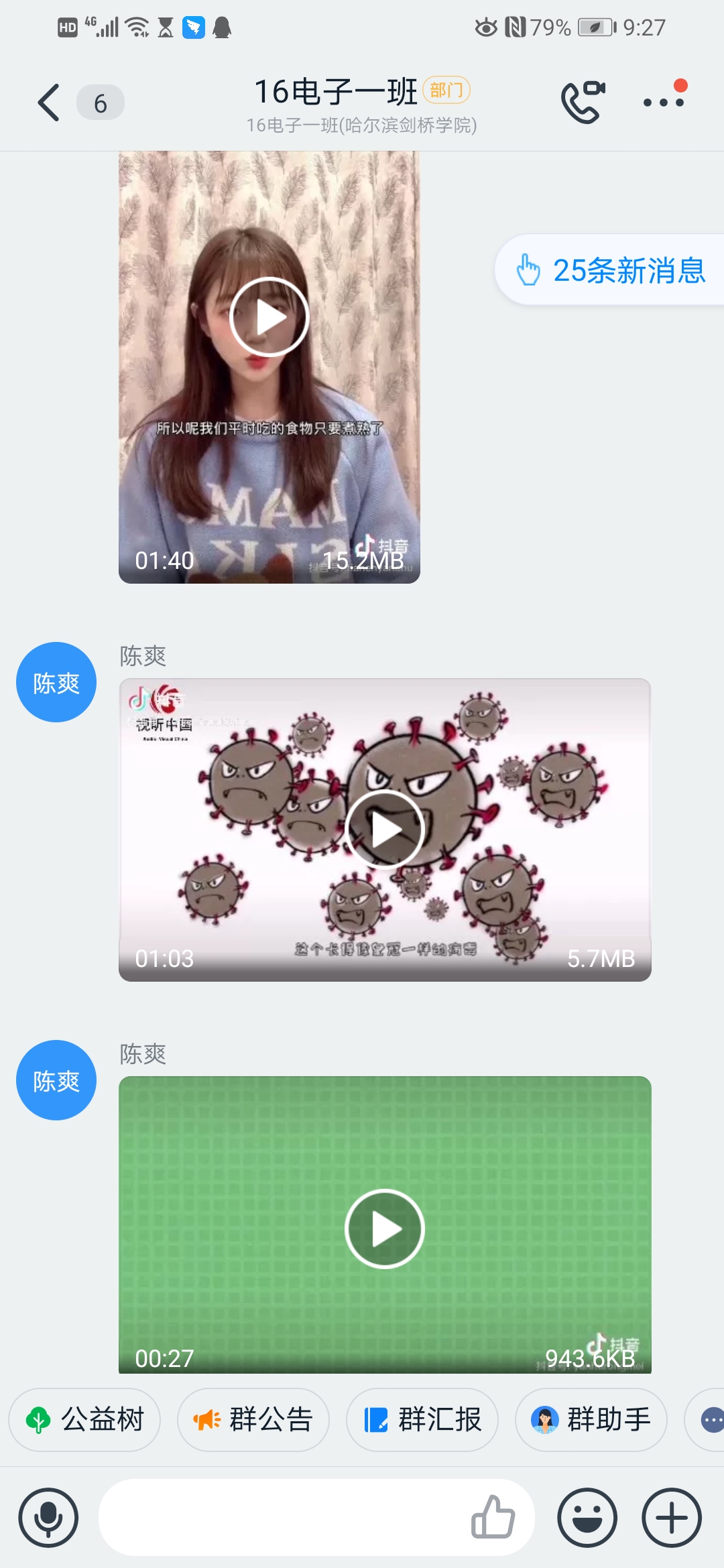Open the emoji picker
The width and height of the screenshot is (724, 1568).
(587, 1517)
